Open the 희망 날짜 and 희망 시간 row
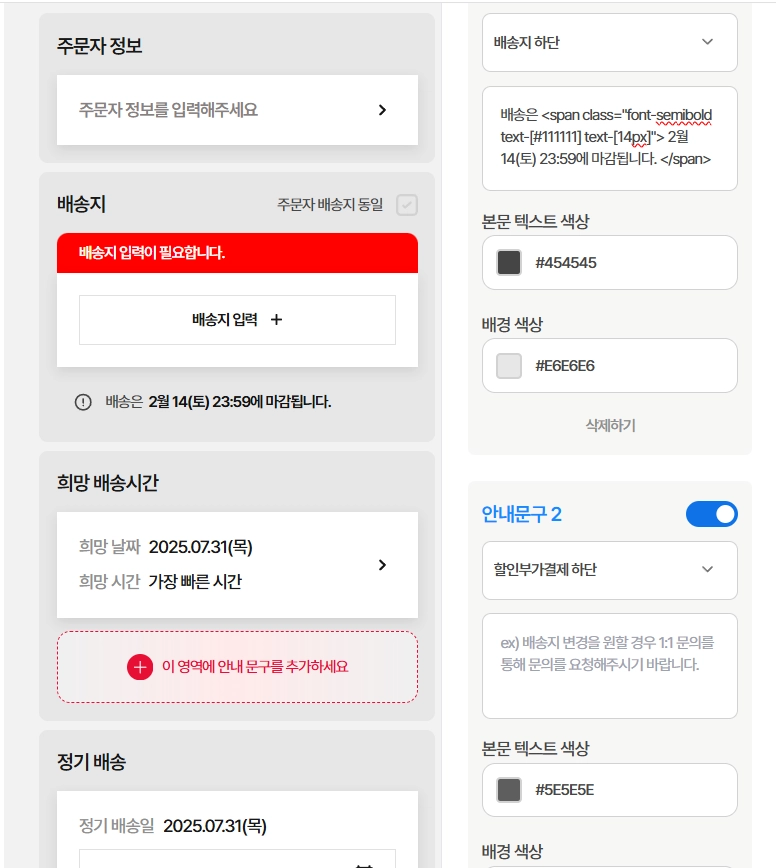The height and width of the screenshot is (868, 776). pos(237,565)
